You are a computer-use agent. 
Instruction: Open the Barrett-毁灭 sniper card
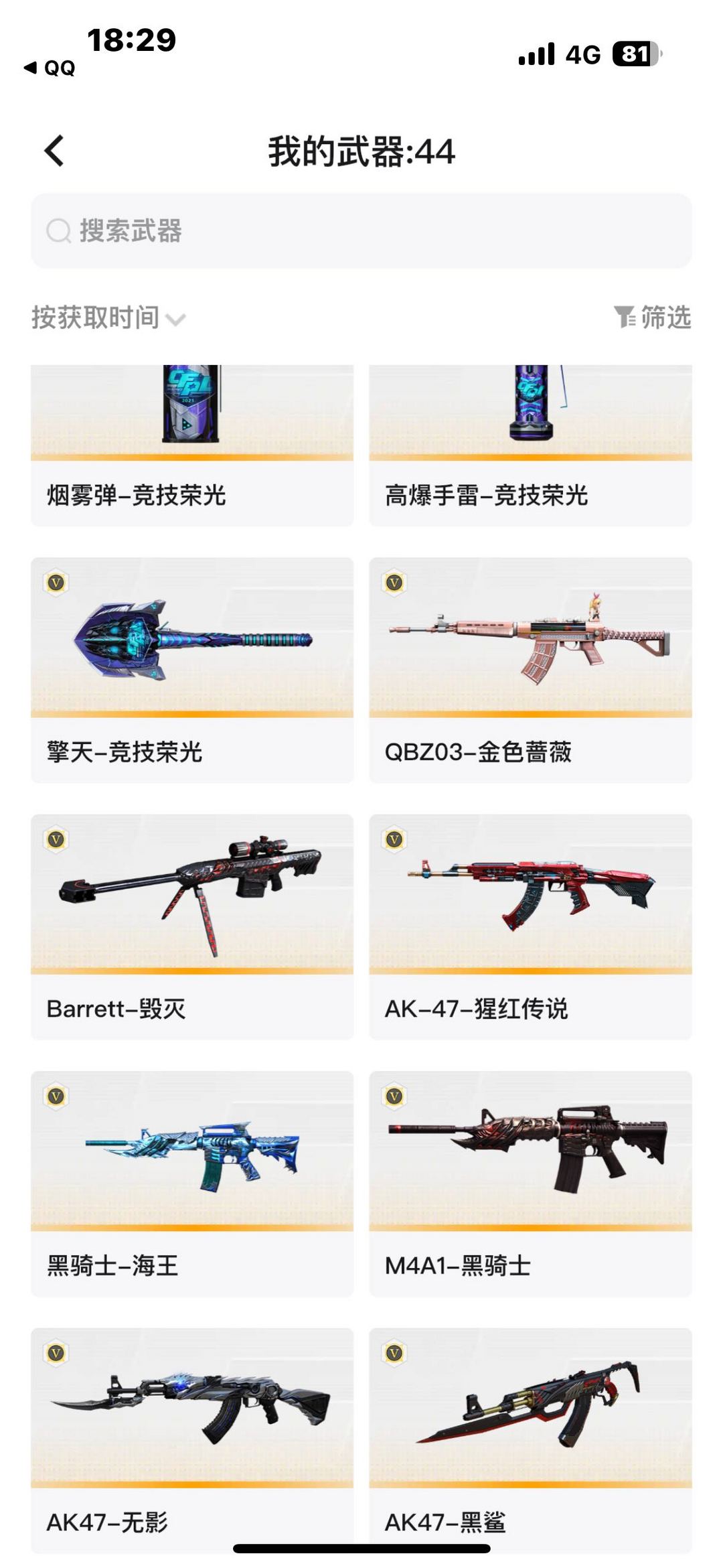point(192,927)
